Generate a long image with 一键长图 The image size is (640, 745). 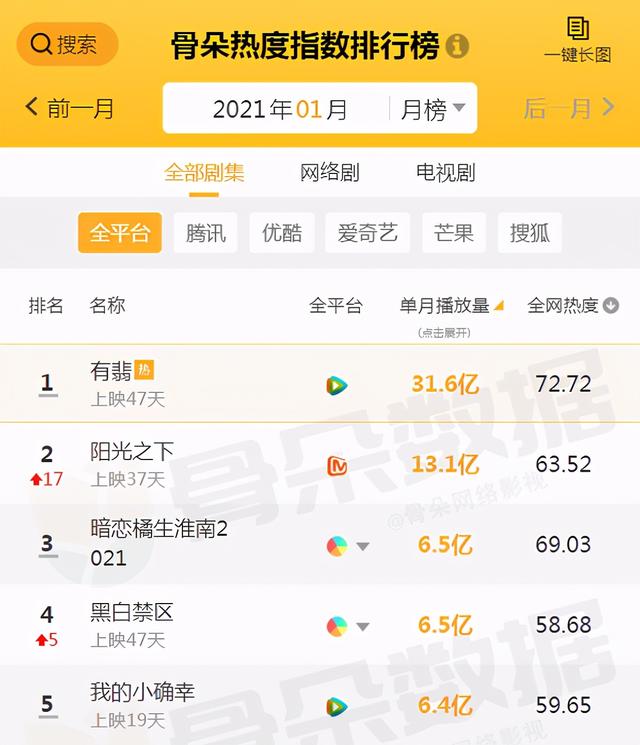click(x=577, y=41)
